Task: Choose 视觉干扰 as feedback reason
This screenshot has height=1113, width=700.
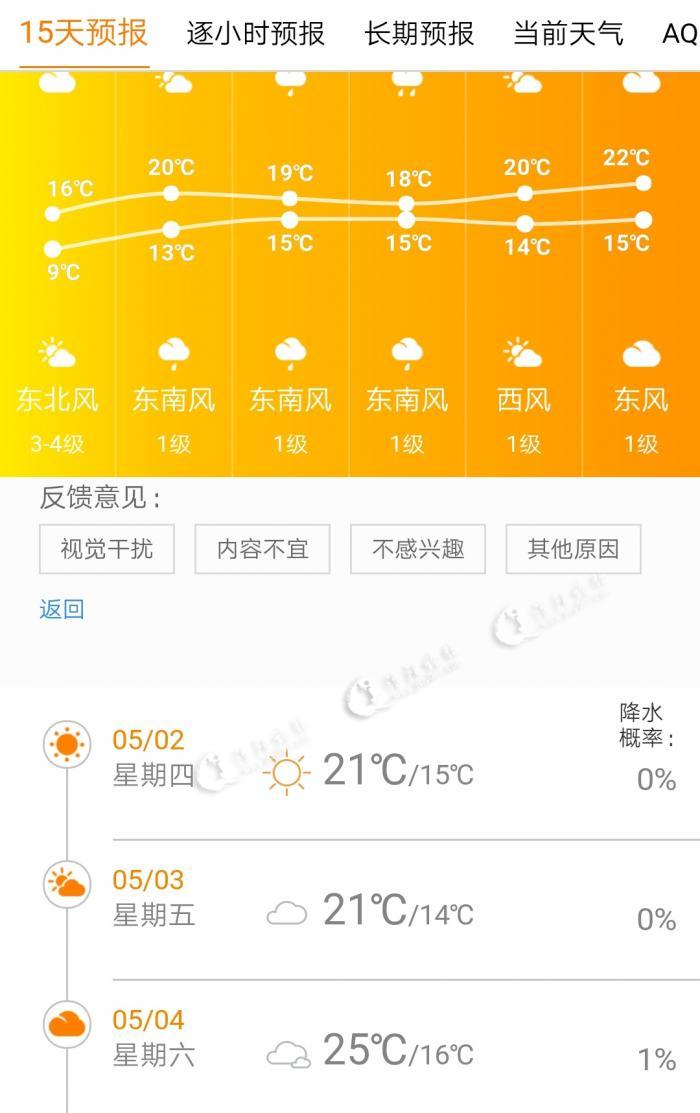Action: [x=107, y=548]
